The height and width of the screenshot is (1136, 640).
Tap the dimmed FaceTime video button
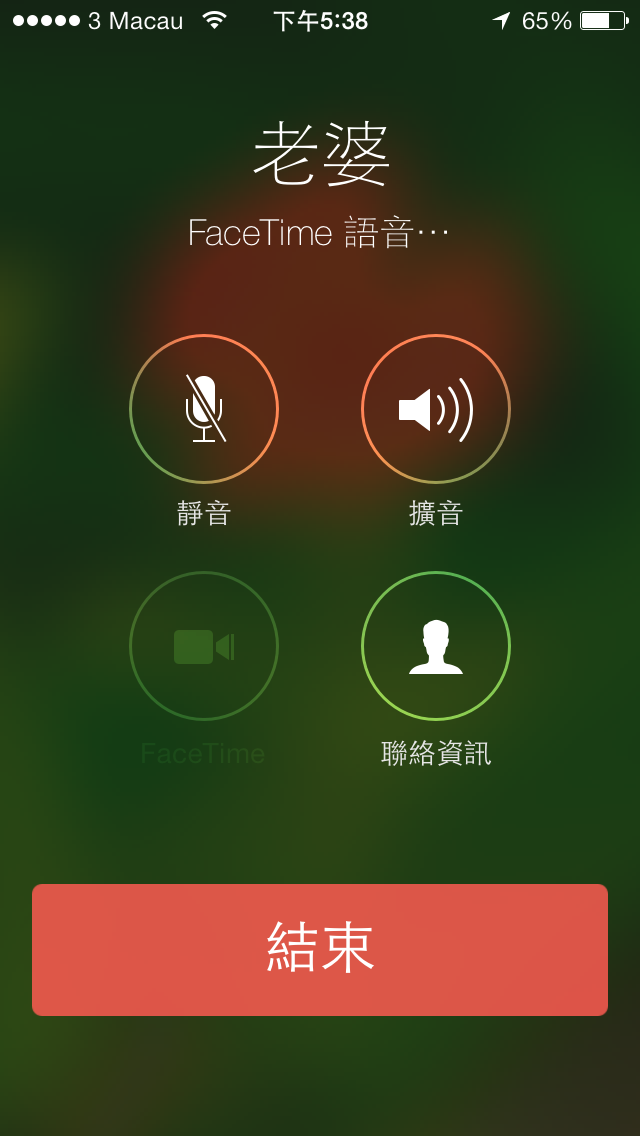[204, 646]
